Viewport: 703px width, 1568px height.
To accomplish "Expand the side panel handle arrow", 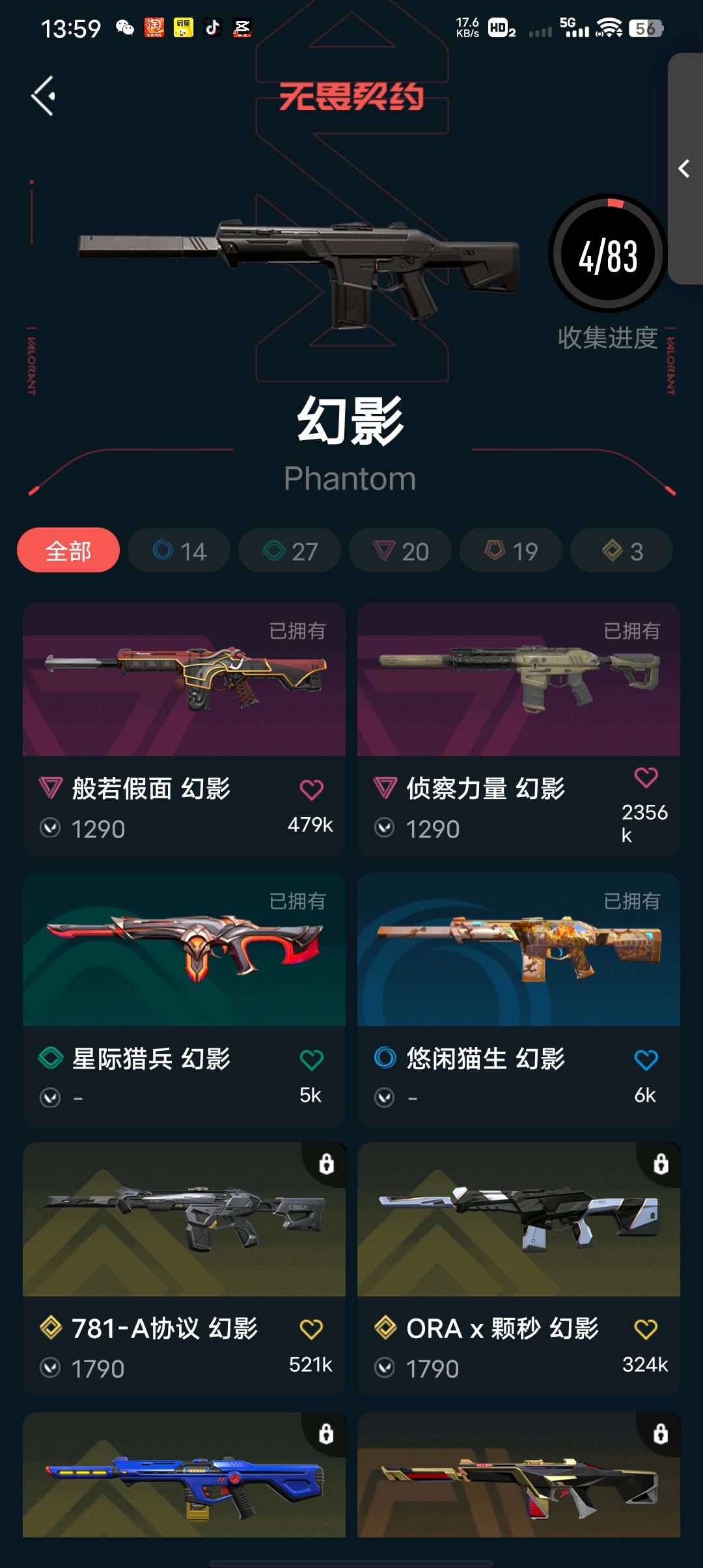I will coord(685,169).
